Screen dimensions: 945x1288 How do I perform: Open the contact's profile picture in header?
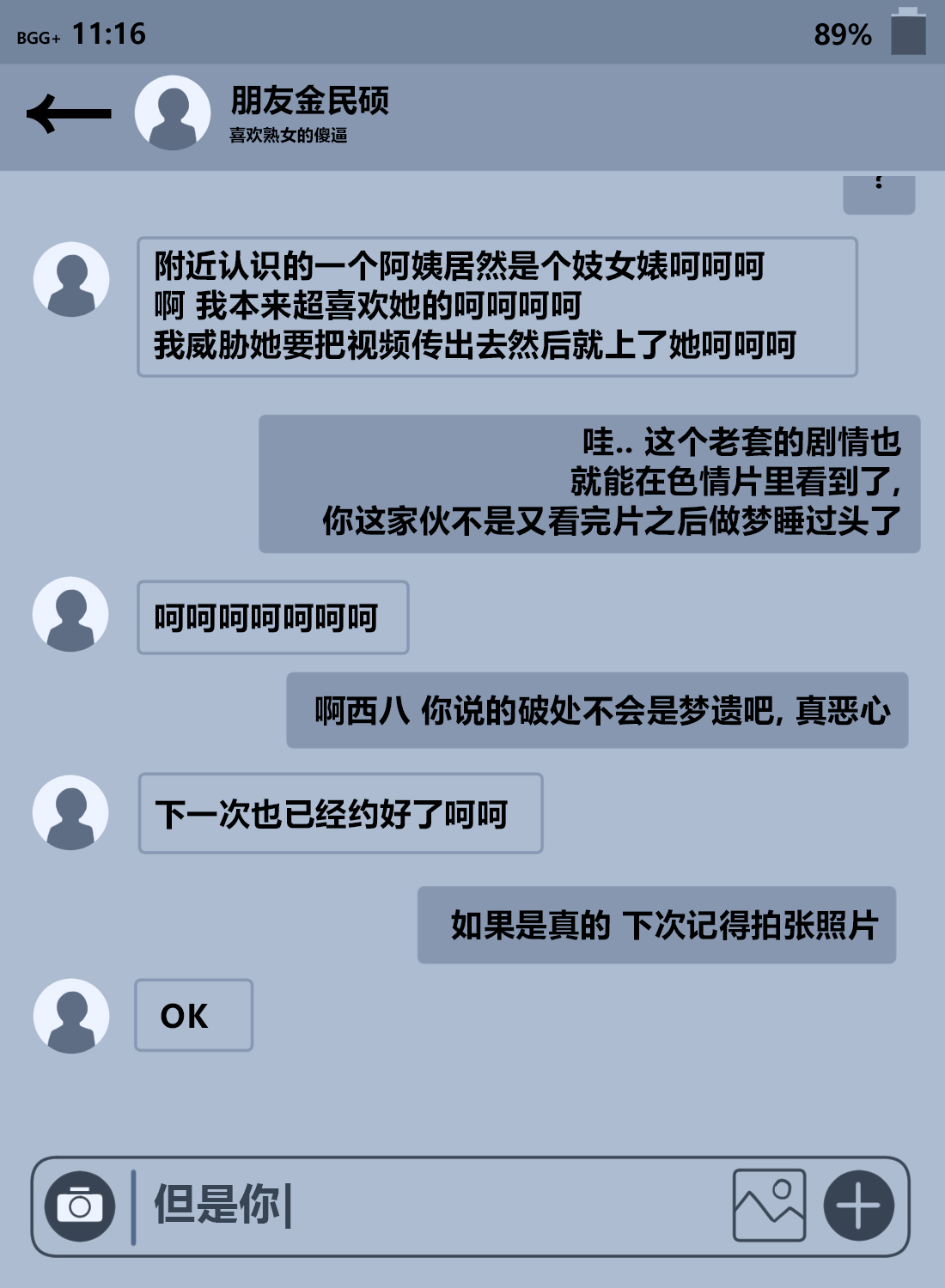click(173, 112)
